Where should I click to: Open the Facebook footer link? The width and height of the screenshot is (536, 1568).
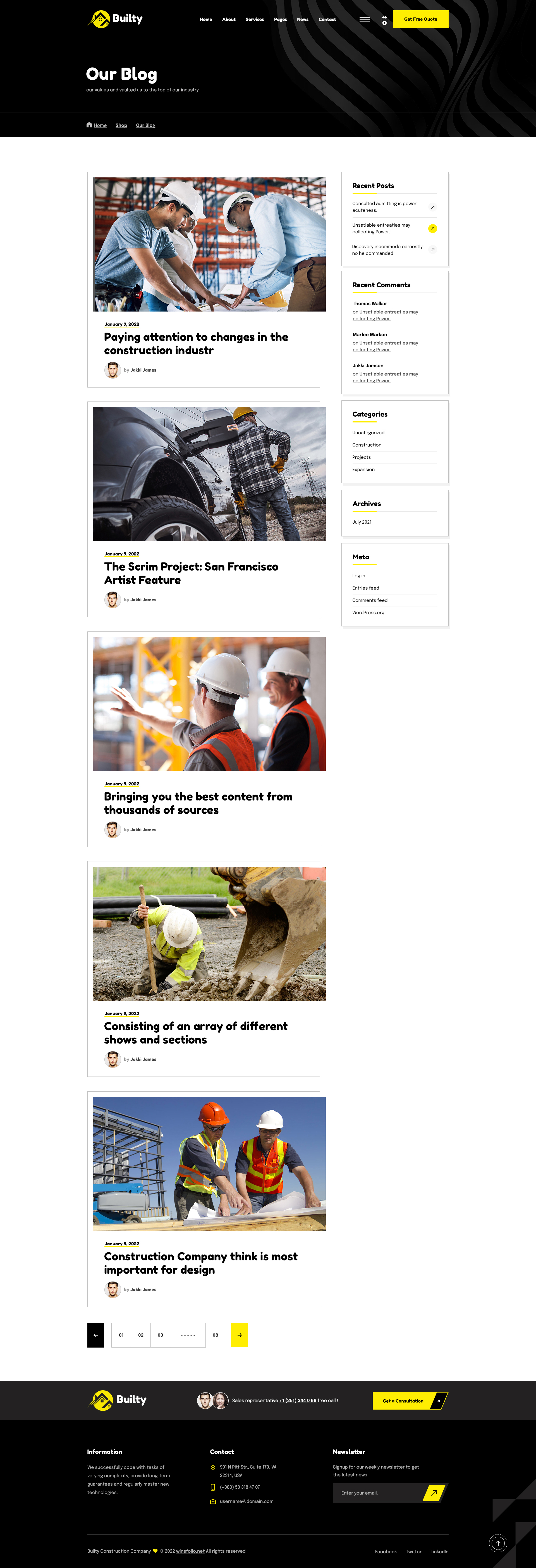click(385, 1552)
